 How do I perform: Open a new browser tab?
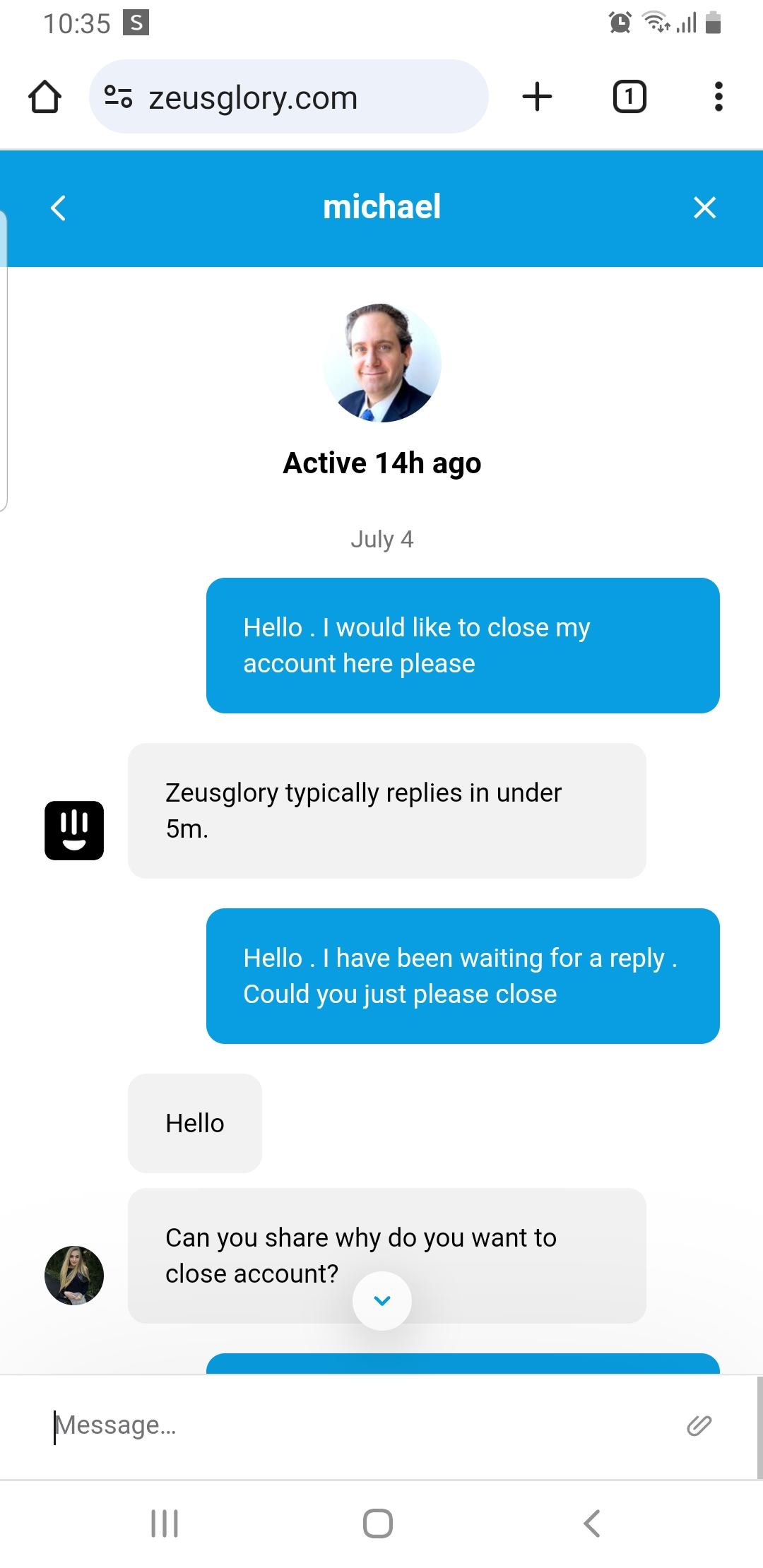click(537, 97)
